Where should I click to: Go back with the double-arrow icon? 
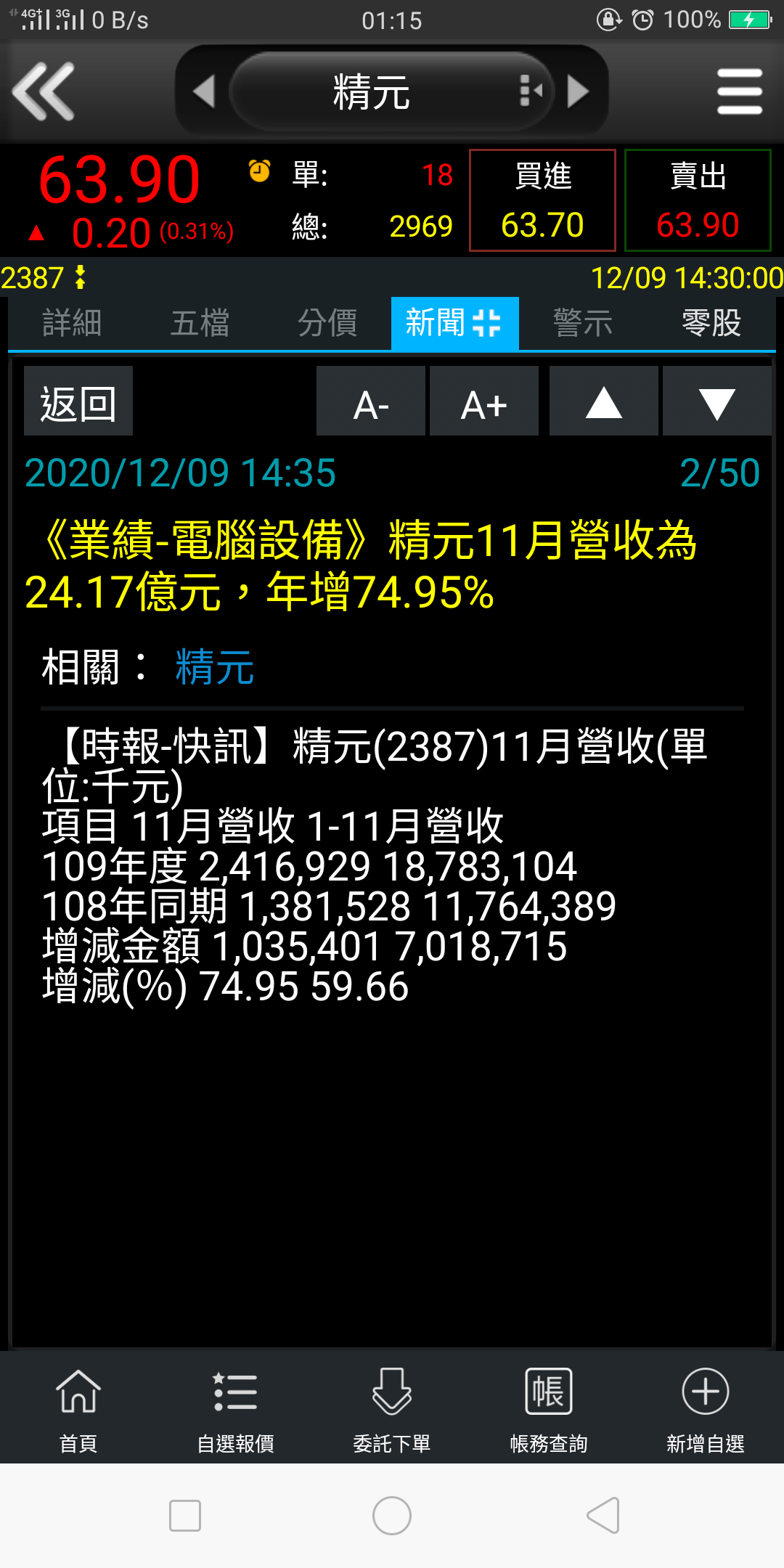click(x=44, y=91)
